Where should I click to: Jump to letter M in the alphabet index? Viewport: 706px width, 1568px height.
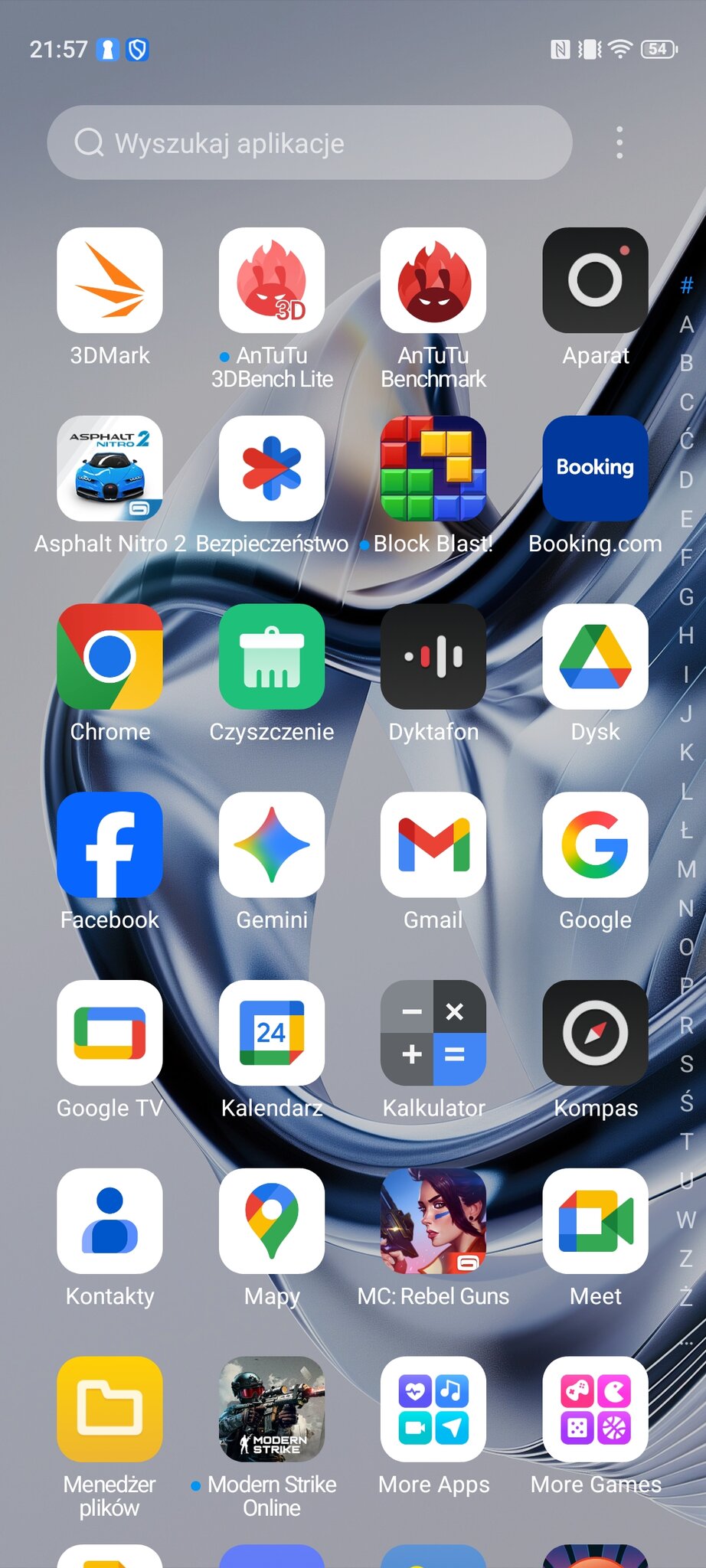[x=687, y=870]
